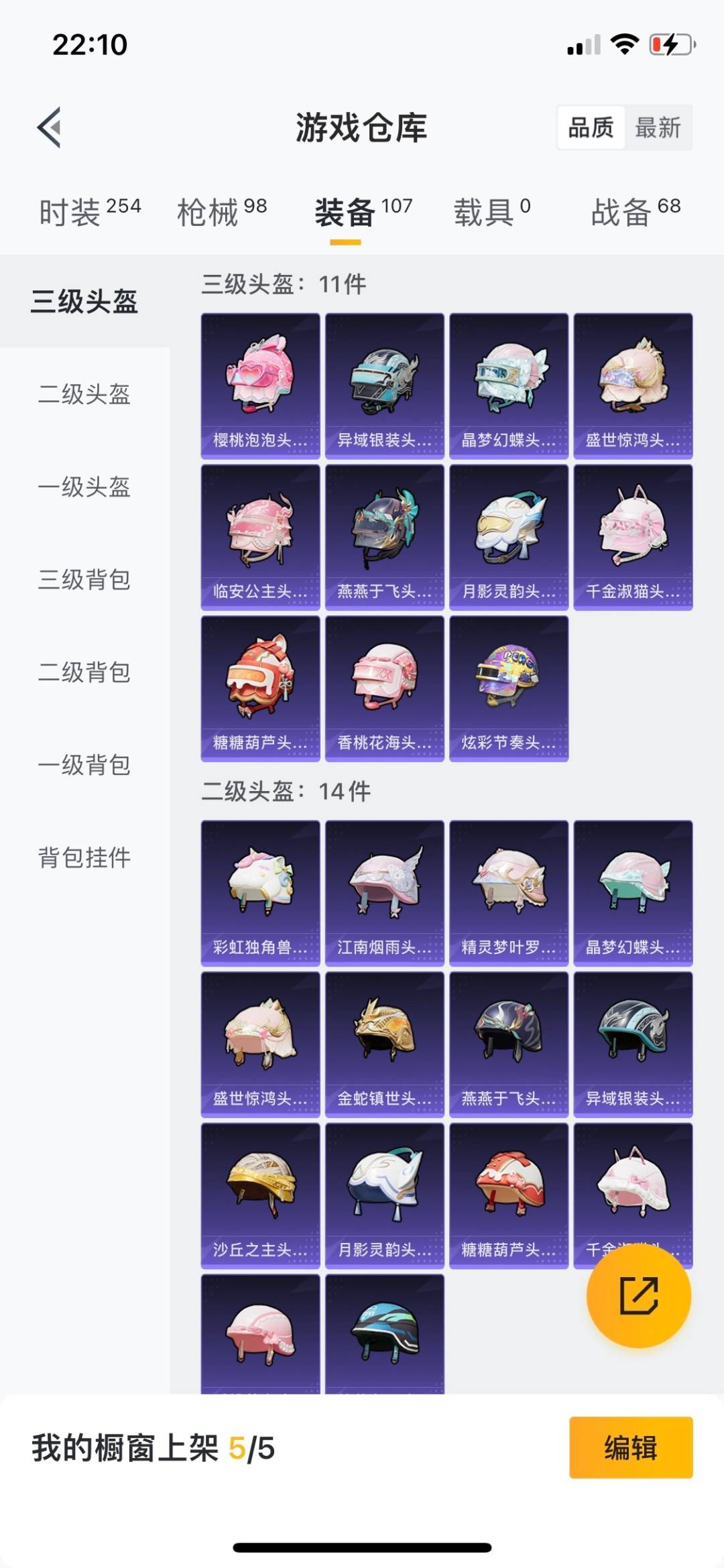Tap the 编辑 button for showcase
Image resolution: width=724 pixels, height=1568 pixels.
(x=630, y=1447)
